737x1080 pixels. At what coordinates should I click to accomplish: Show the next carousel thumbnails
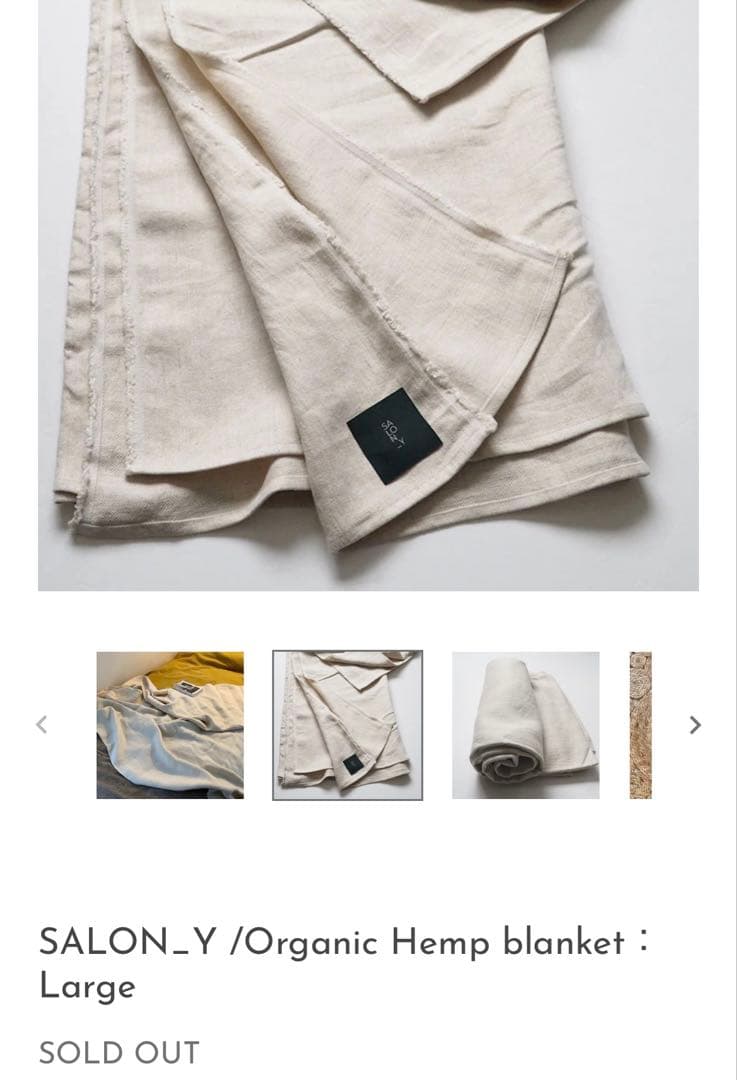695,725
